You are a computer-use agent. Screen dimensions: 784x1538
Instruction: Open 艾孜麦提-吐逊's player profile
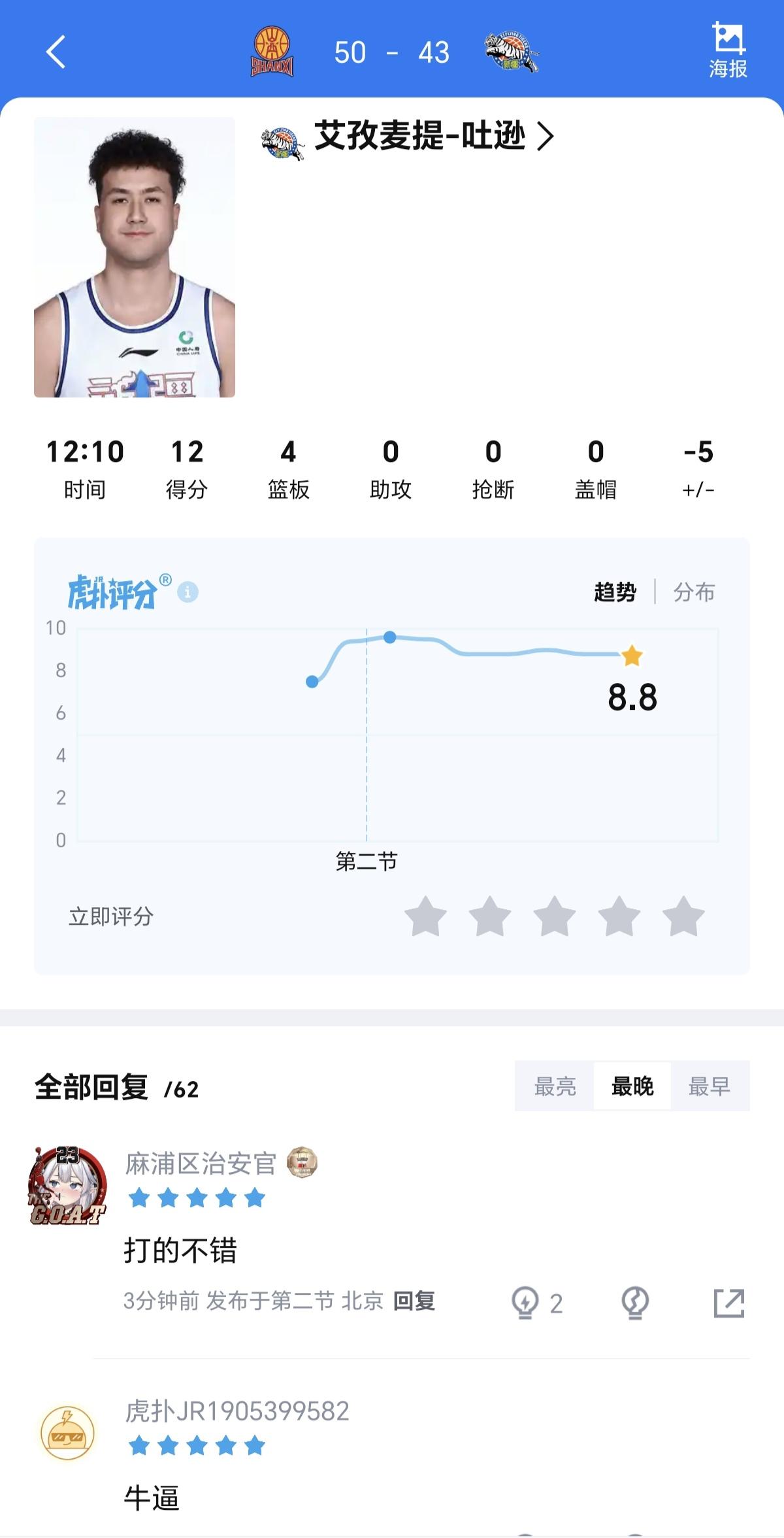434,137
